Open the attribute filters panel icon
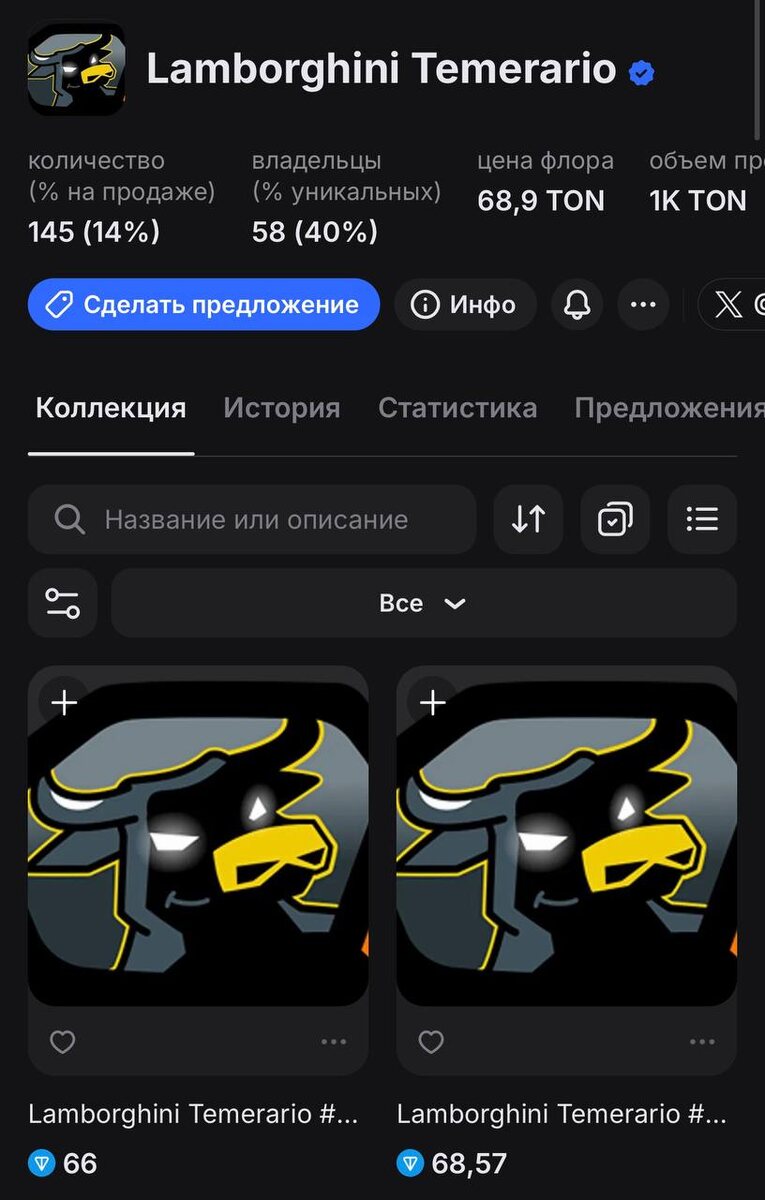 coord(62,603)
